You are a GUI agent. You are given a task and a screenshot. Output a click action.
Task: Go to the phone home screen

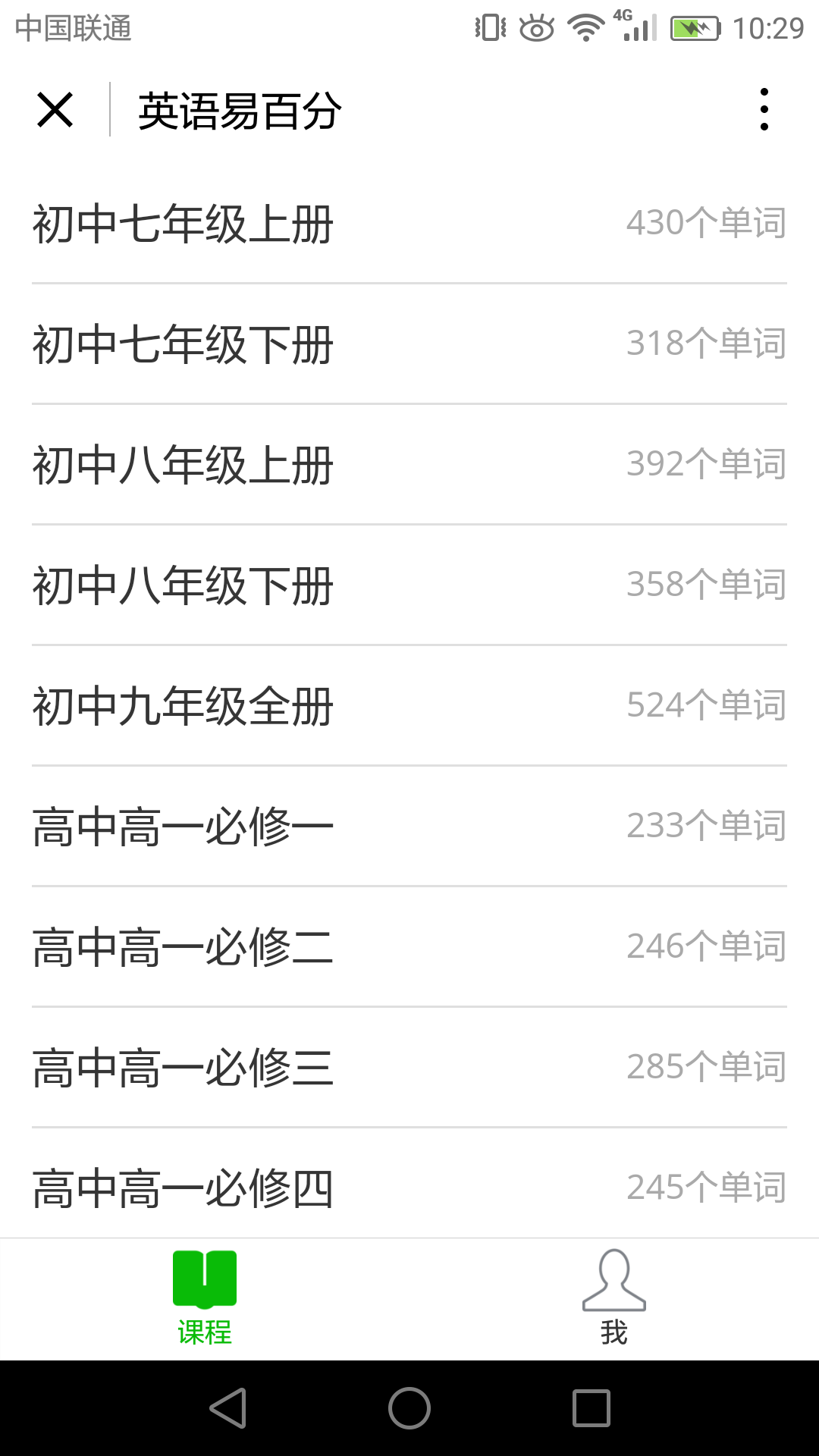[x=409, y=1408]
